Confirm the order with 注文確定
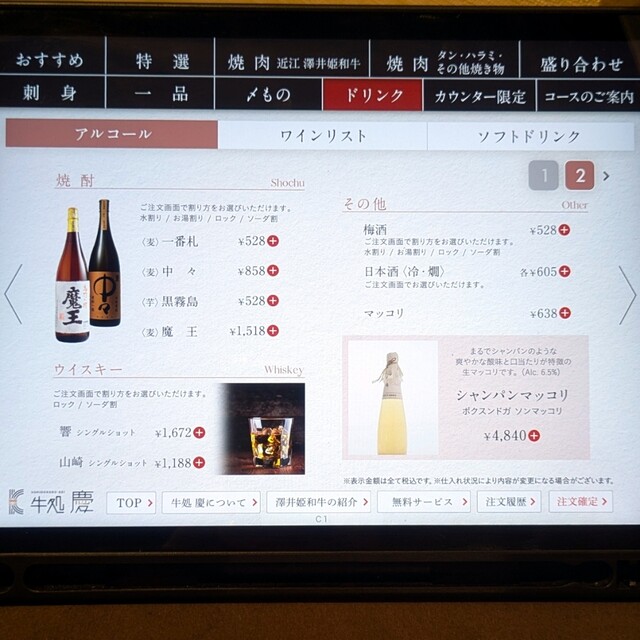The width and height of the screenshot is (640, 640). click(x=581, y=502)
